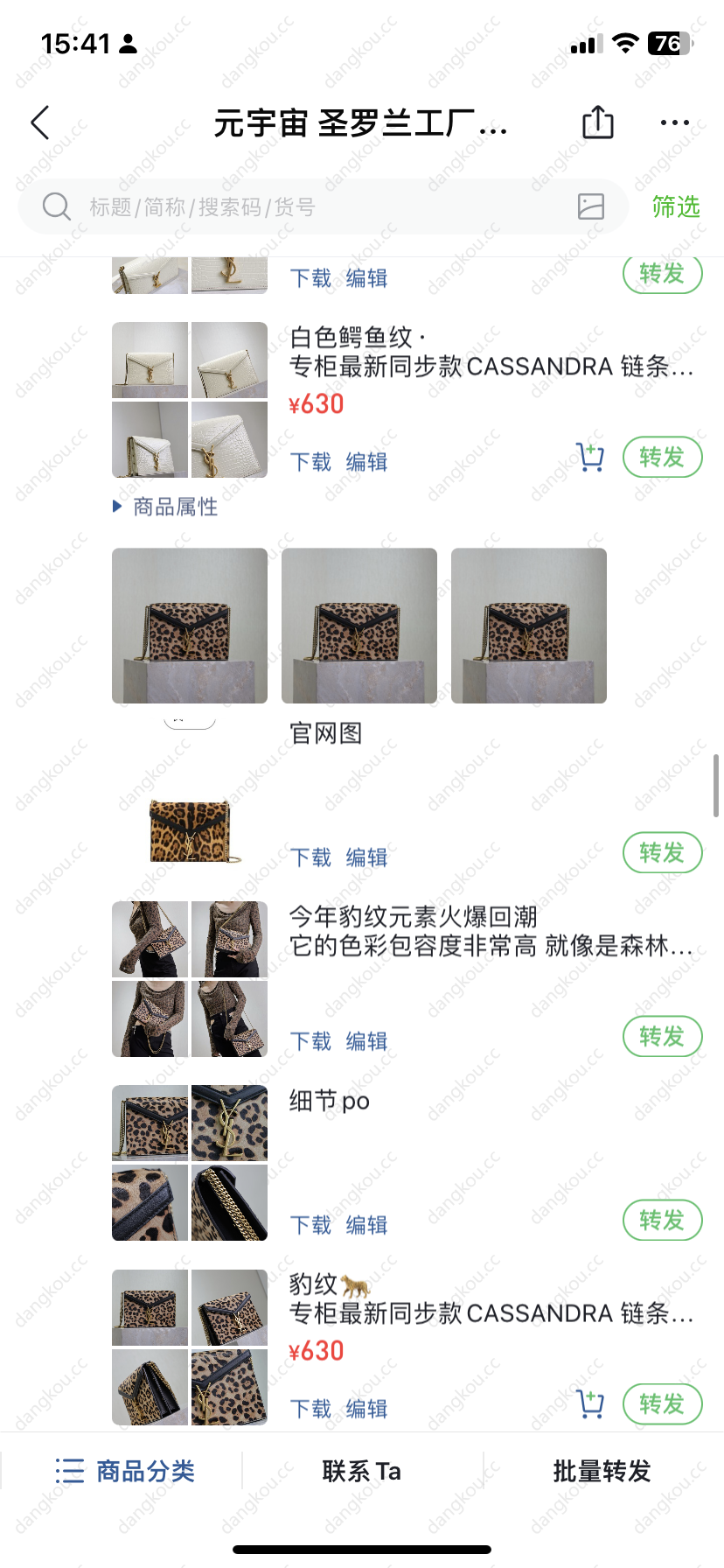
Task: Open the three-dot overflow menu
Action: [674, 122]
